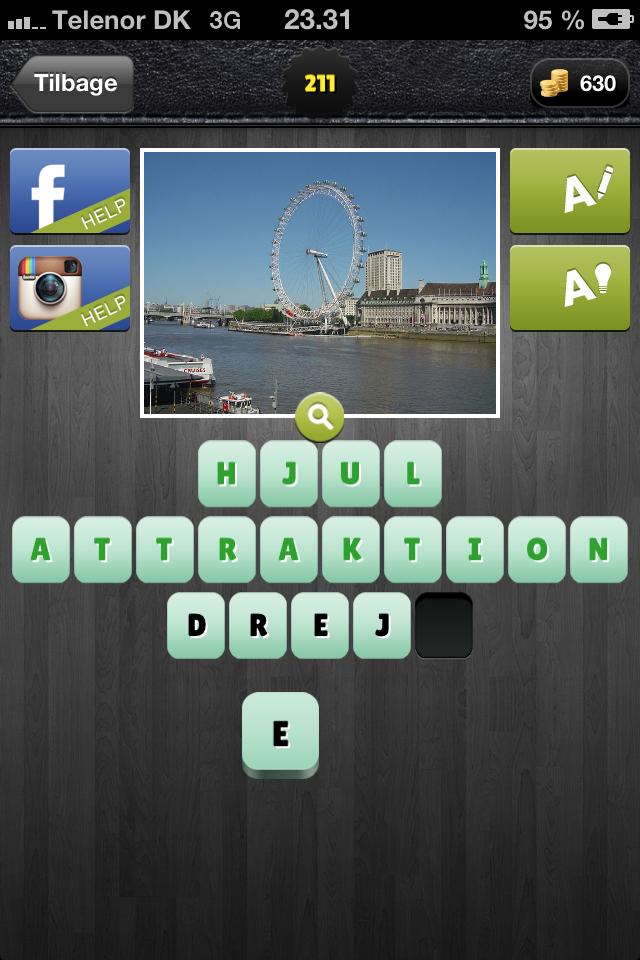Remove the letter D from DREJ
640x960 pixels.
tap(196, 625)
